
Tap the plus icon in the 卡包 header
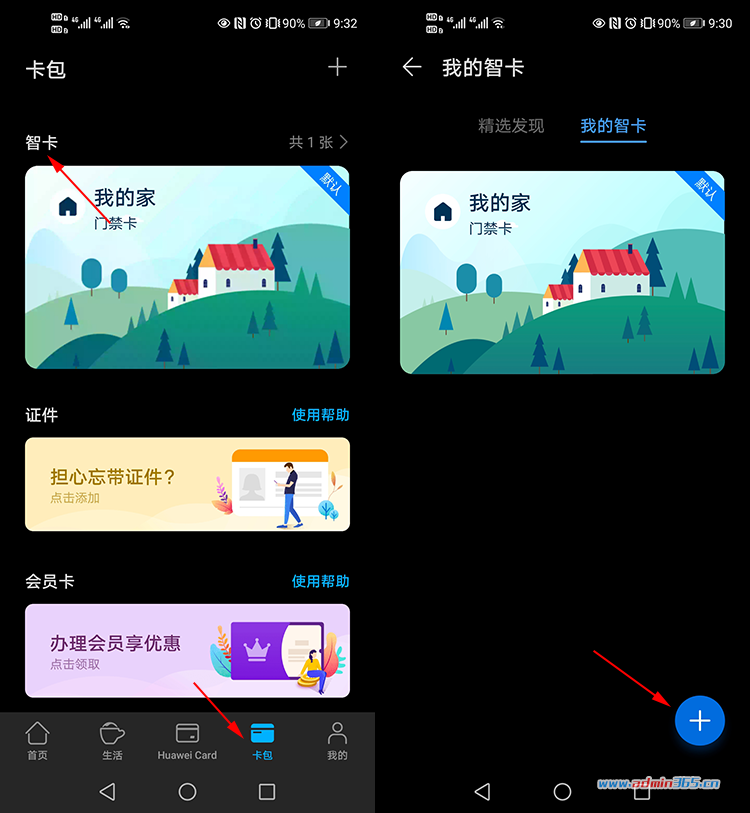tap(338, 67)
